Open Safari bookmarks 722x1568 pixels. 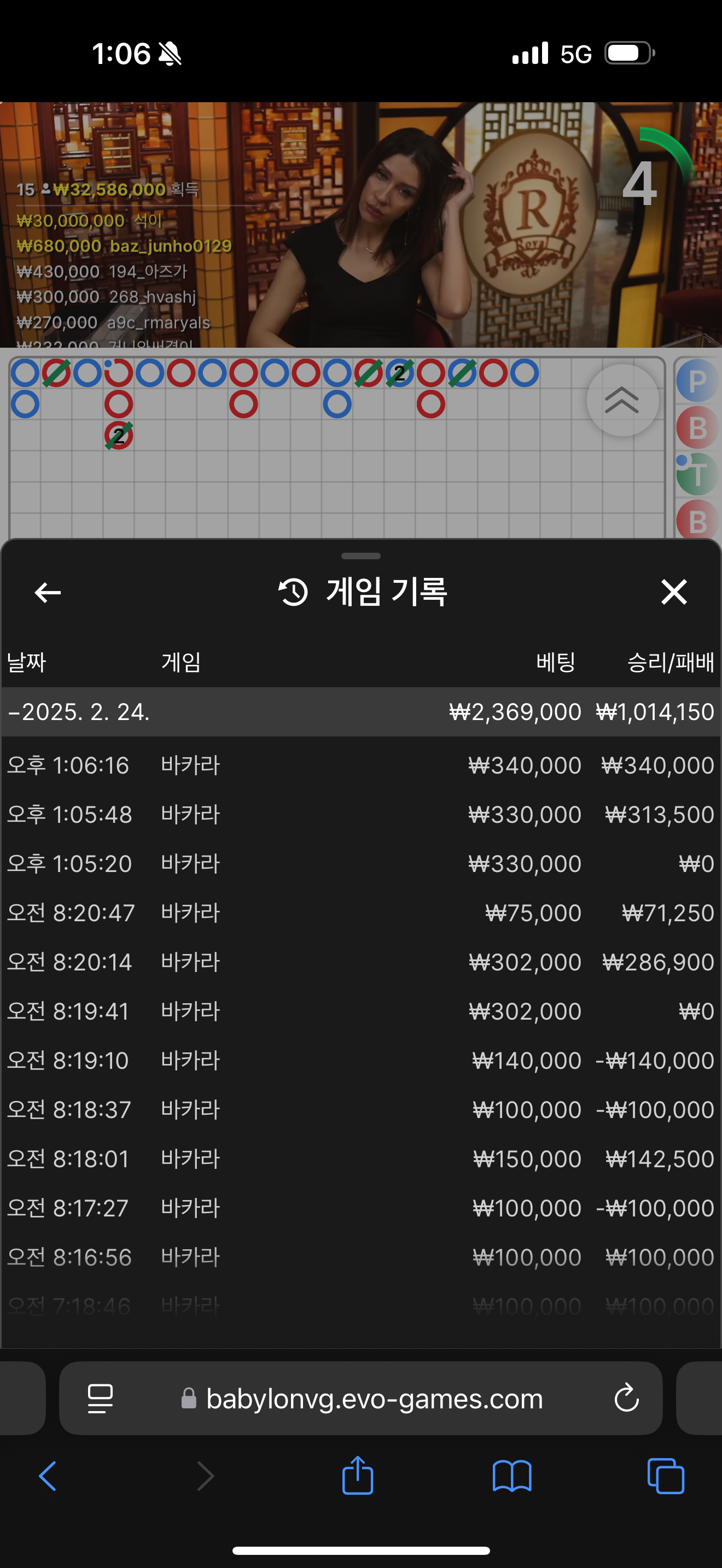tap(512, 1476)
